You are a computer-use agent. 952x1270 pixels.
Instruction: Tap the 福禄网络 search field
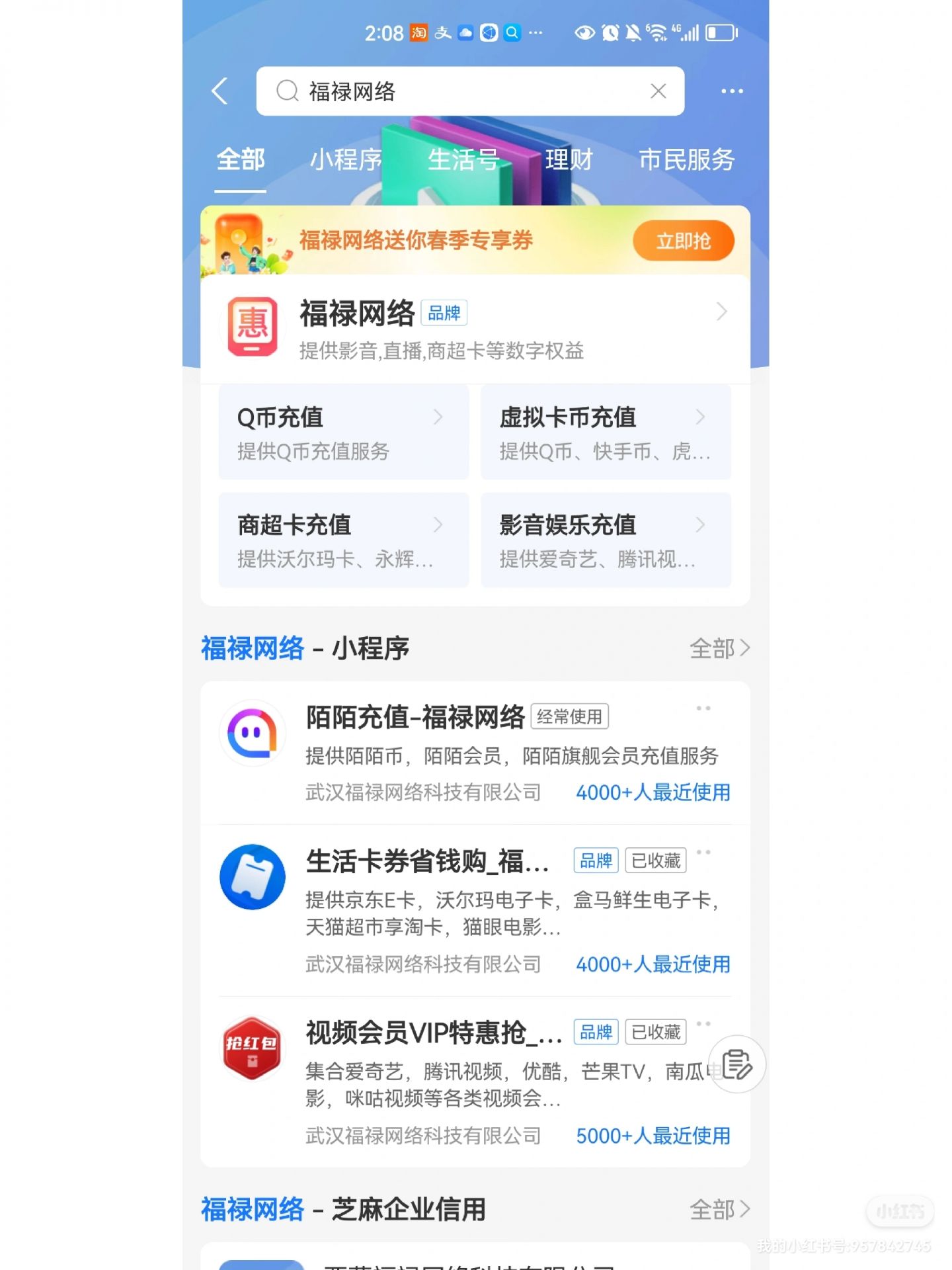pos(463,91)
